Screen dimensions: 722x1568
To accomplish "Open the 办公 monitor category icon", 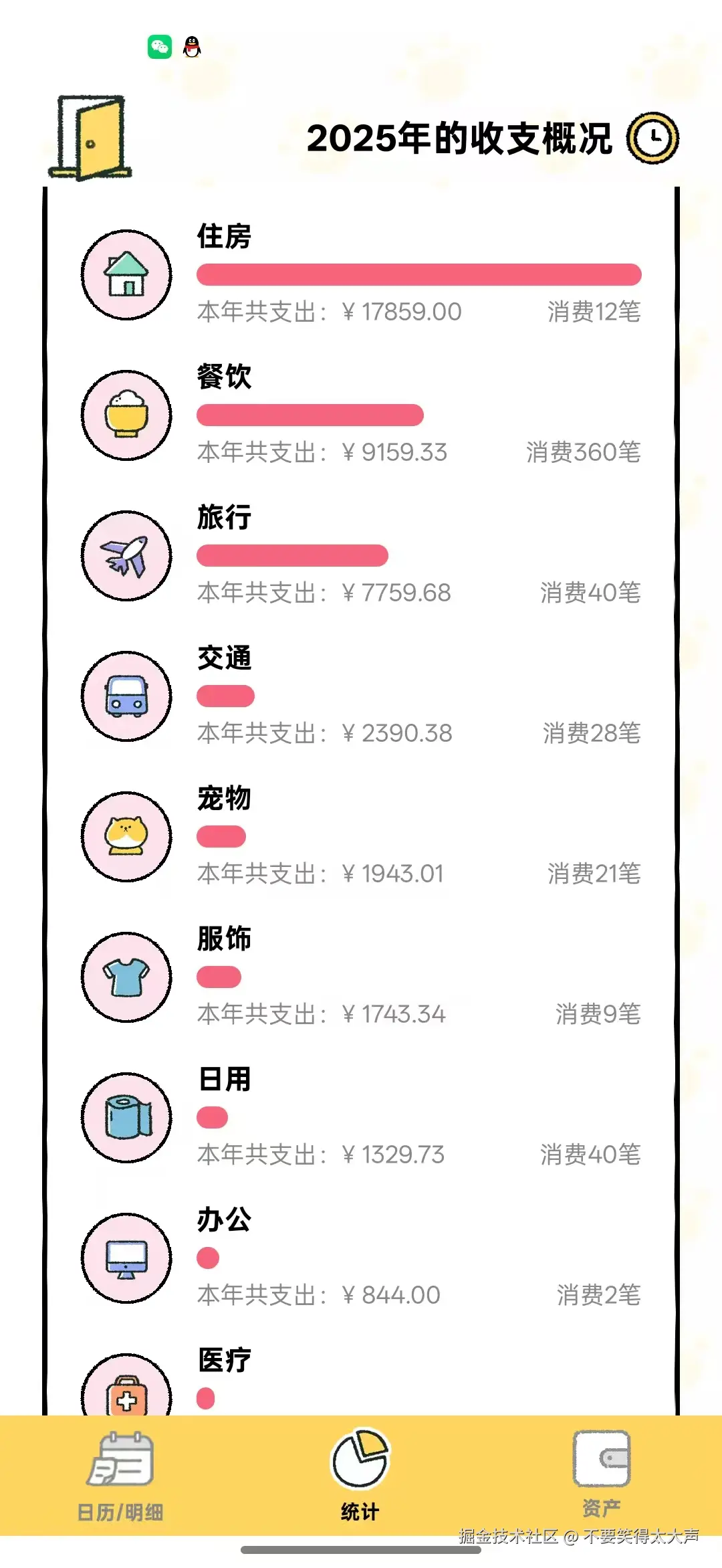I will pos(126,1258).
